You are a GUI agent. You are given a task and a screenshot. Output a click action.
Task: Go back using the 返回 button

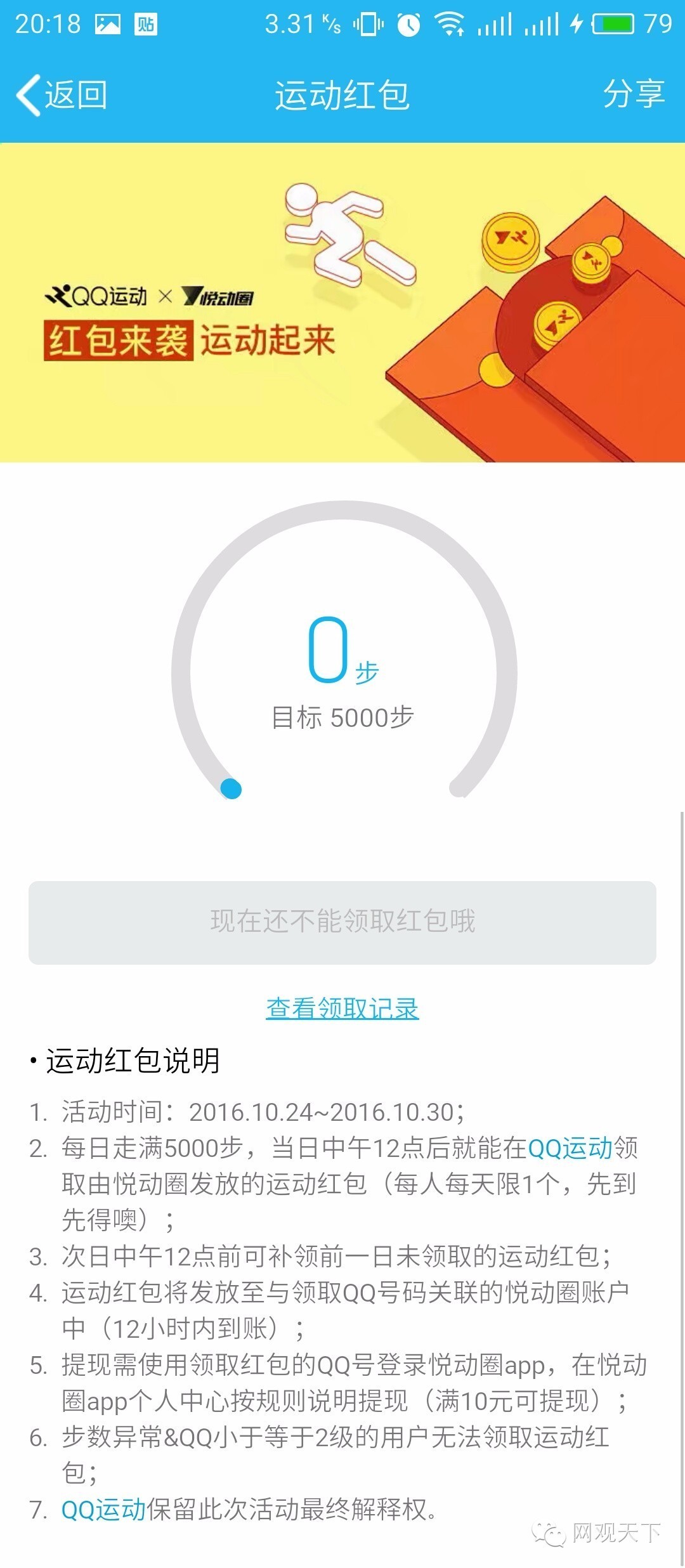(62, 95)
